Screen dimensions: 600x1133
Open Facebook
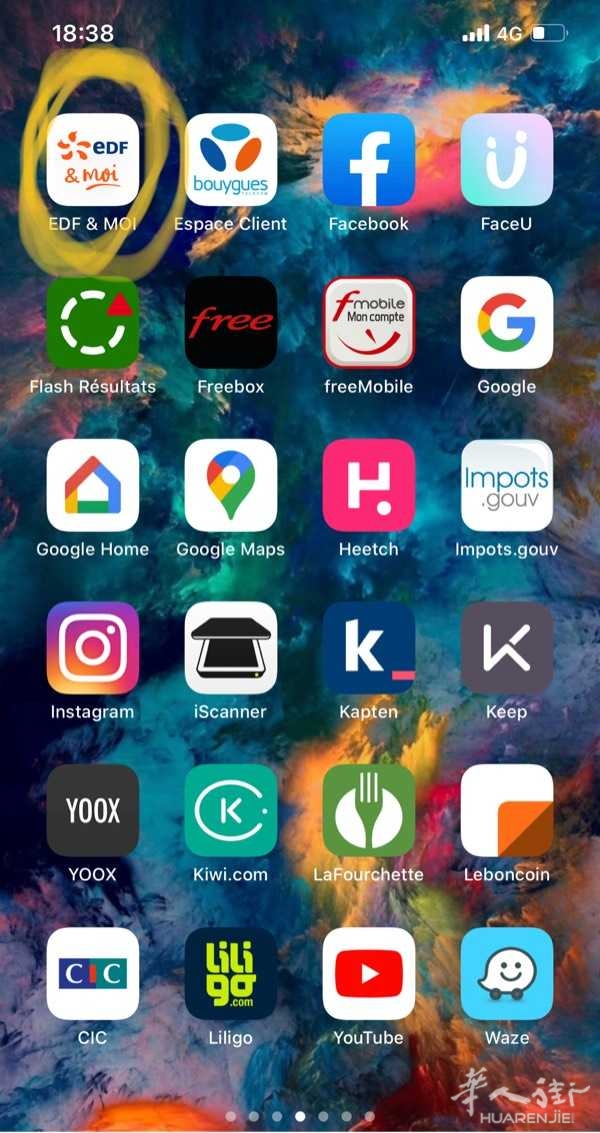(x=369, y=160)
